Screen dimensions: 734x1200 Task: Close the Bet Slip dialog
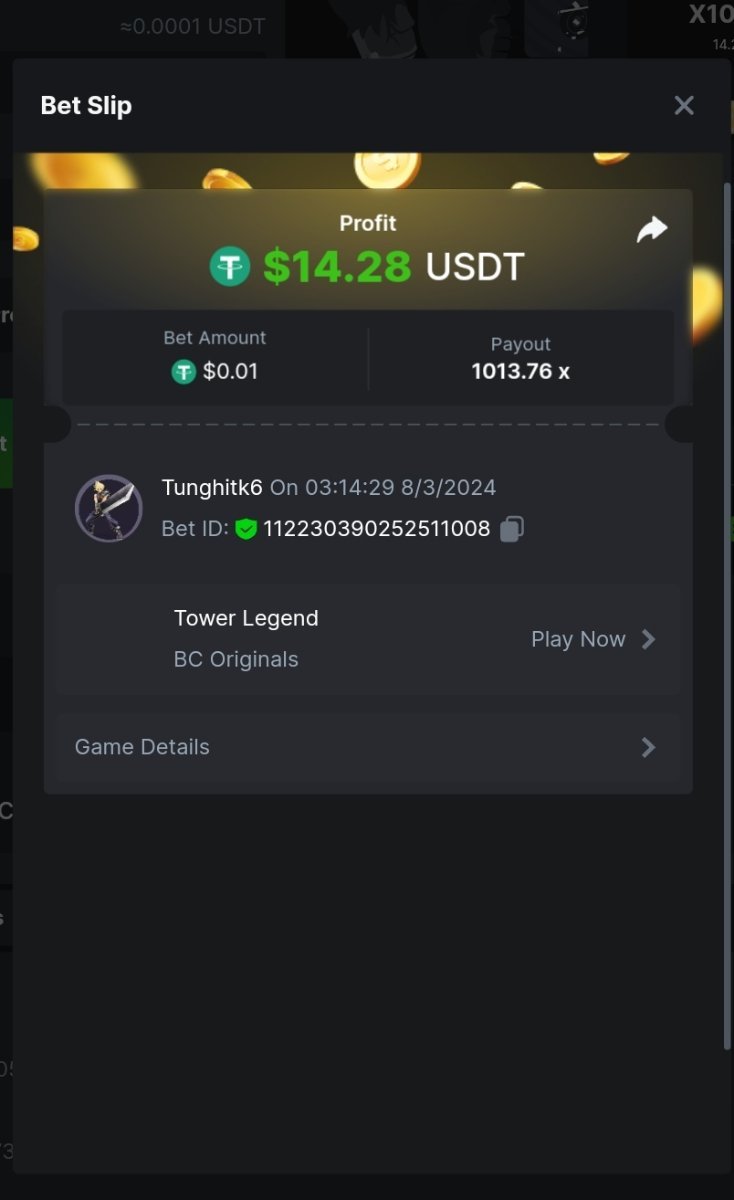click(x=684, y=105)
